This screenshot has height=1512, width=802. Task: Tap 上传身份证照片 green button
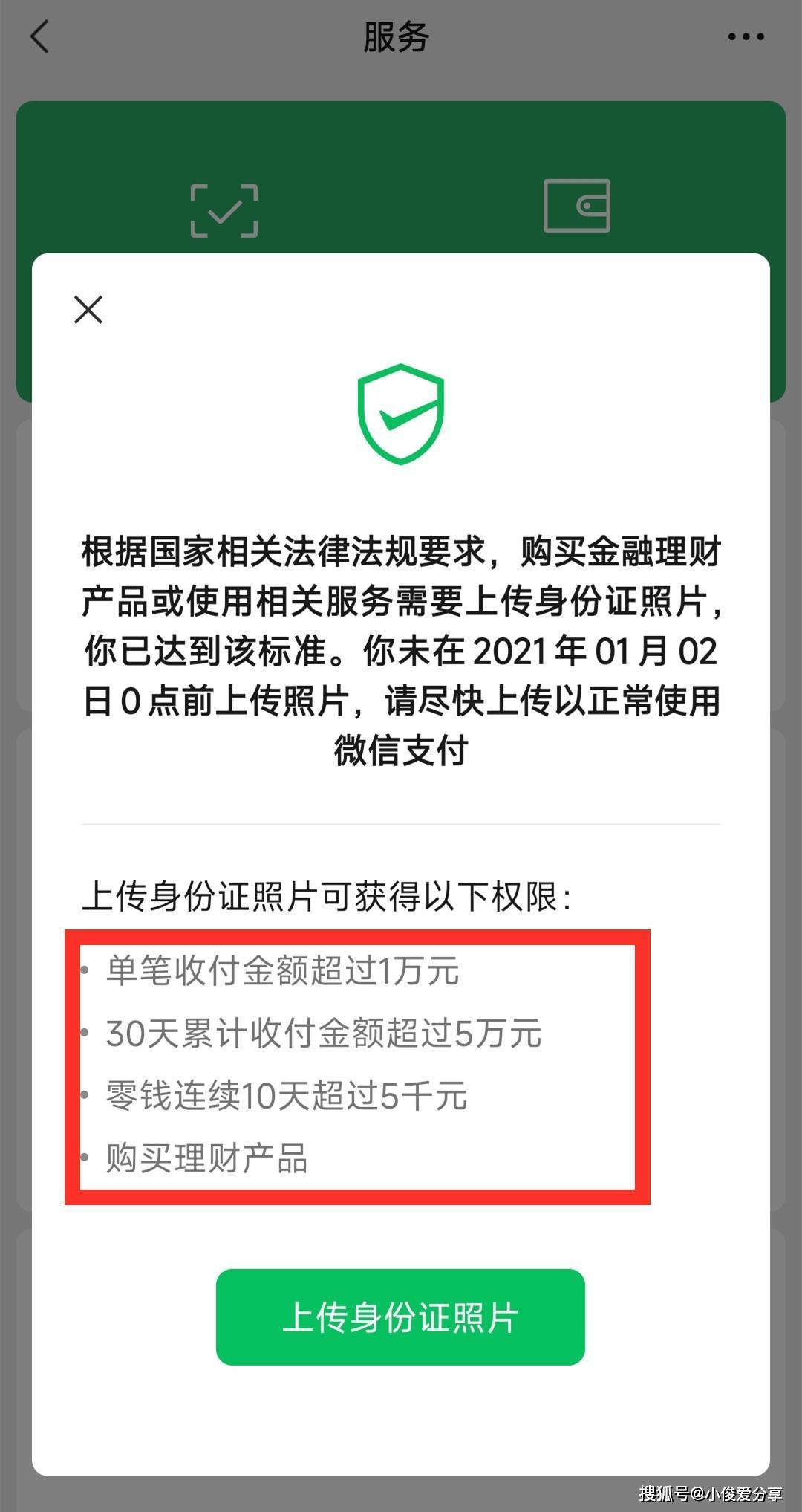tap(400, 1317)
